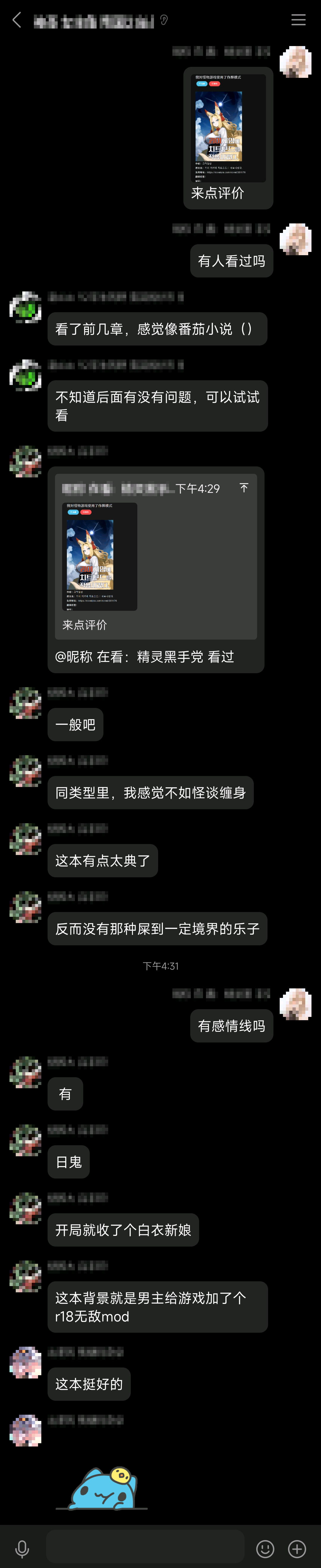View avatar of 这本挺好的 sender
Image resolution: width=321 pixels, height=1568 pixels.
[26, 1362]
